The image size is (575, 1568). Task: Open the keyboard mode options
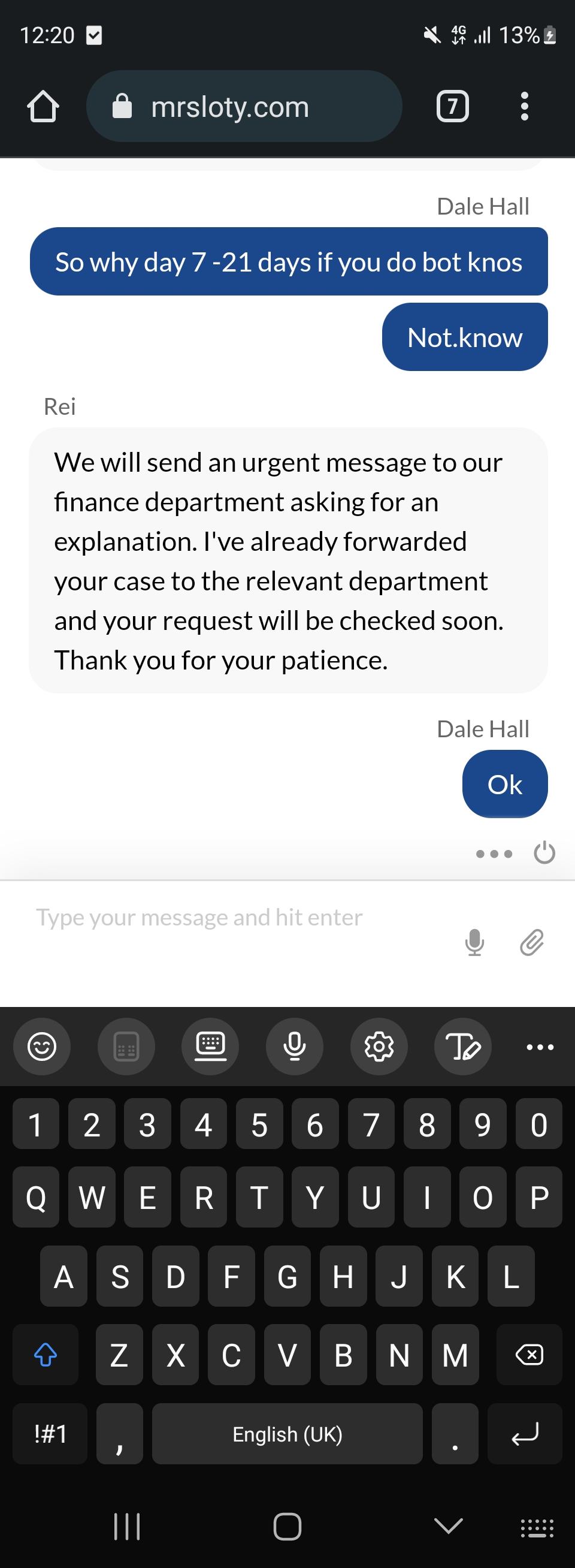coord(210,1047)
